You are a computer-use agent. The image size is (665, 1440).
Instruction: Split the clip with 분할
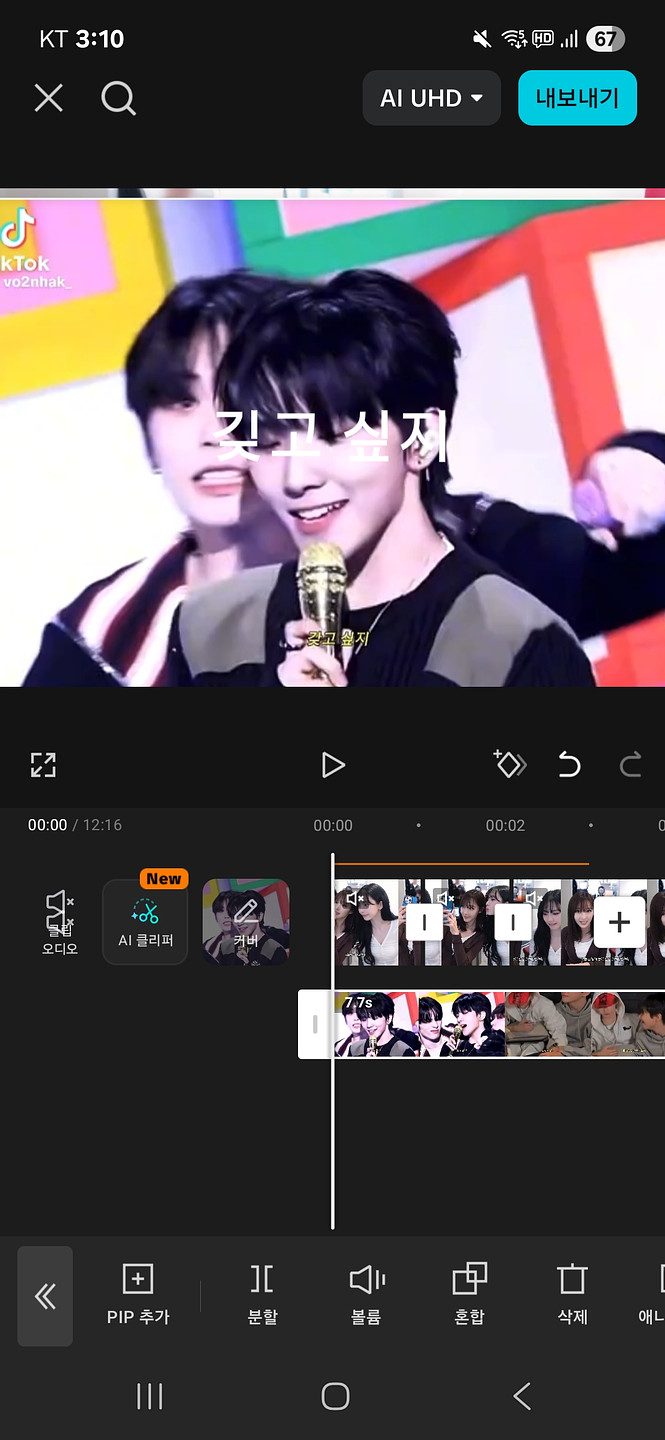pos(262,1295)
